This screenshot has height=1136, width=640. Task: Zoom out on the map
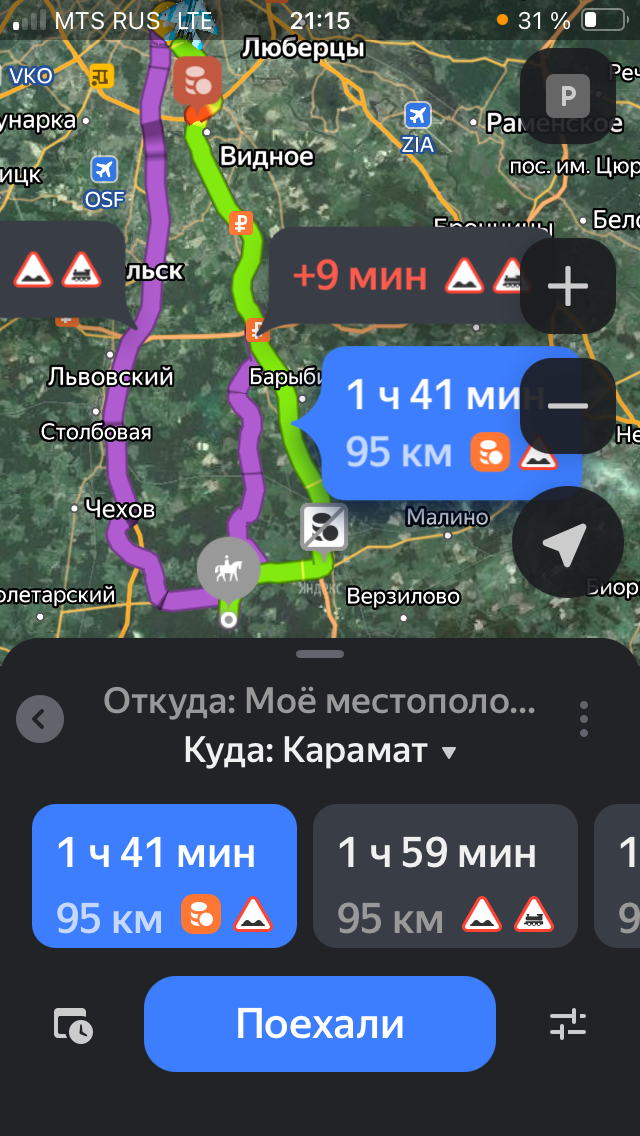click(568, 405)
